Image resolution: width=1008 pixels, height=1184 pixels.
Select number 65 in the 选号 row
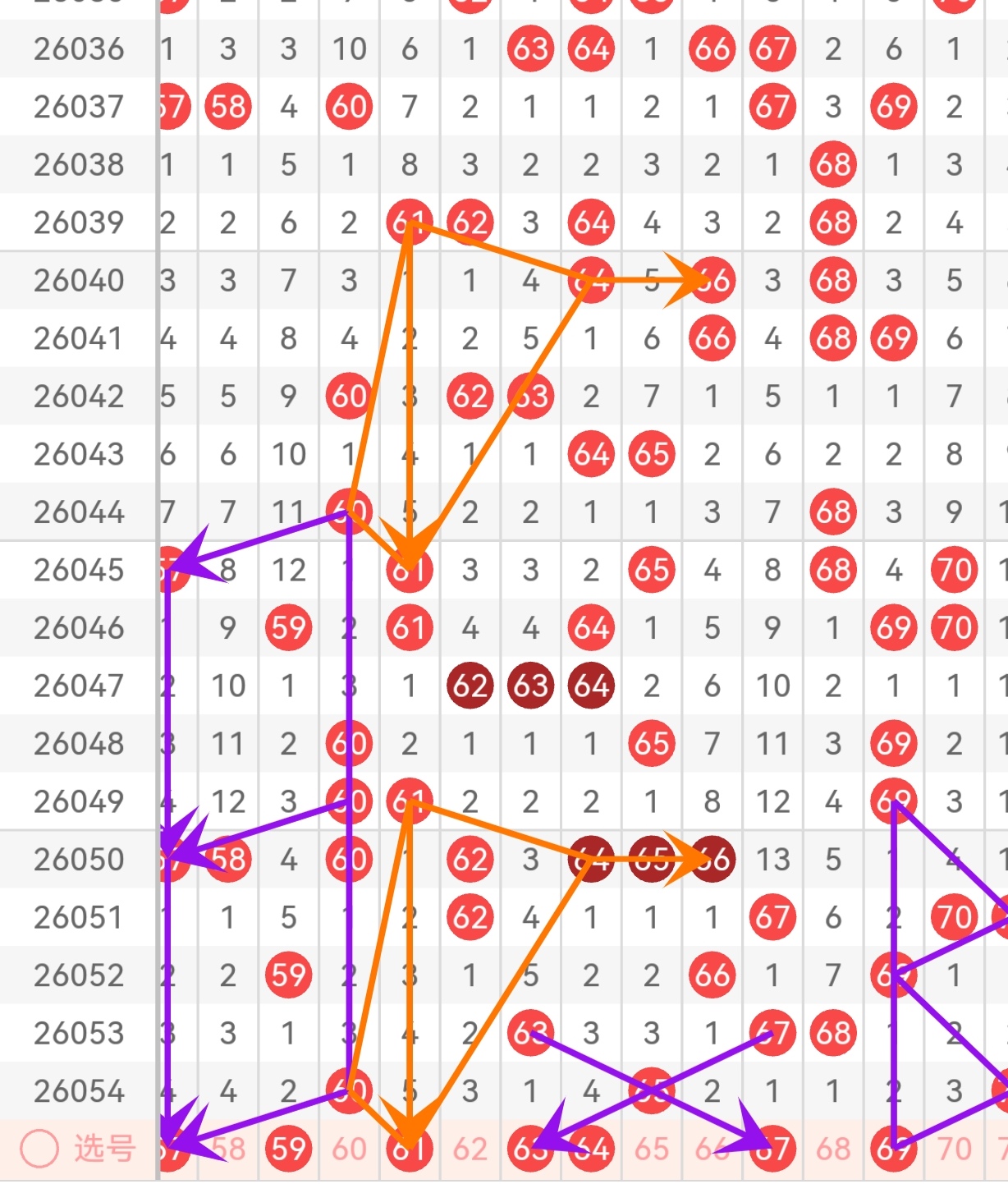652,1149
